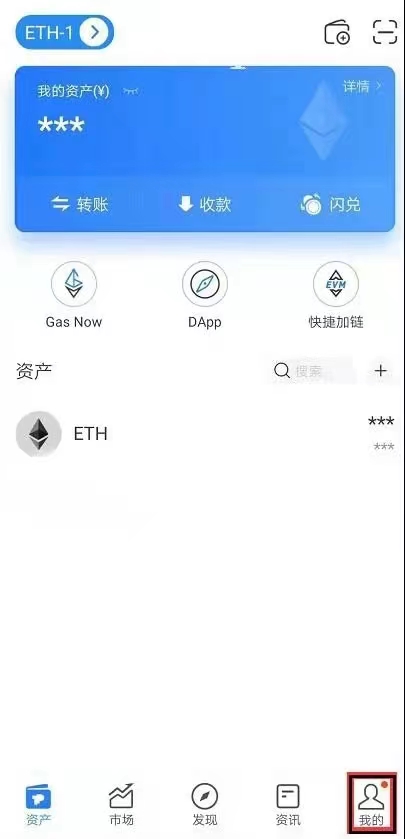Viewport: 405px width, 839px height.
Task: Tap the add wallet icon
Action: coord(338,32)
